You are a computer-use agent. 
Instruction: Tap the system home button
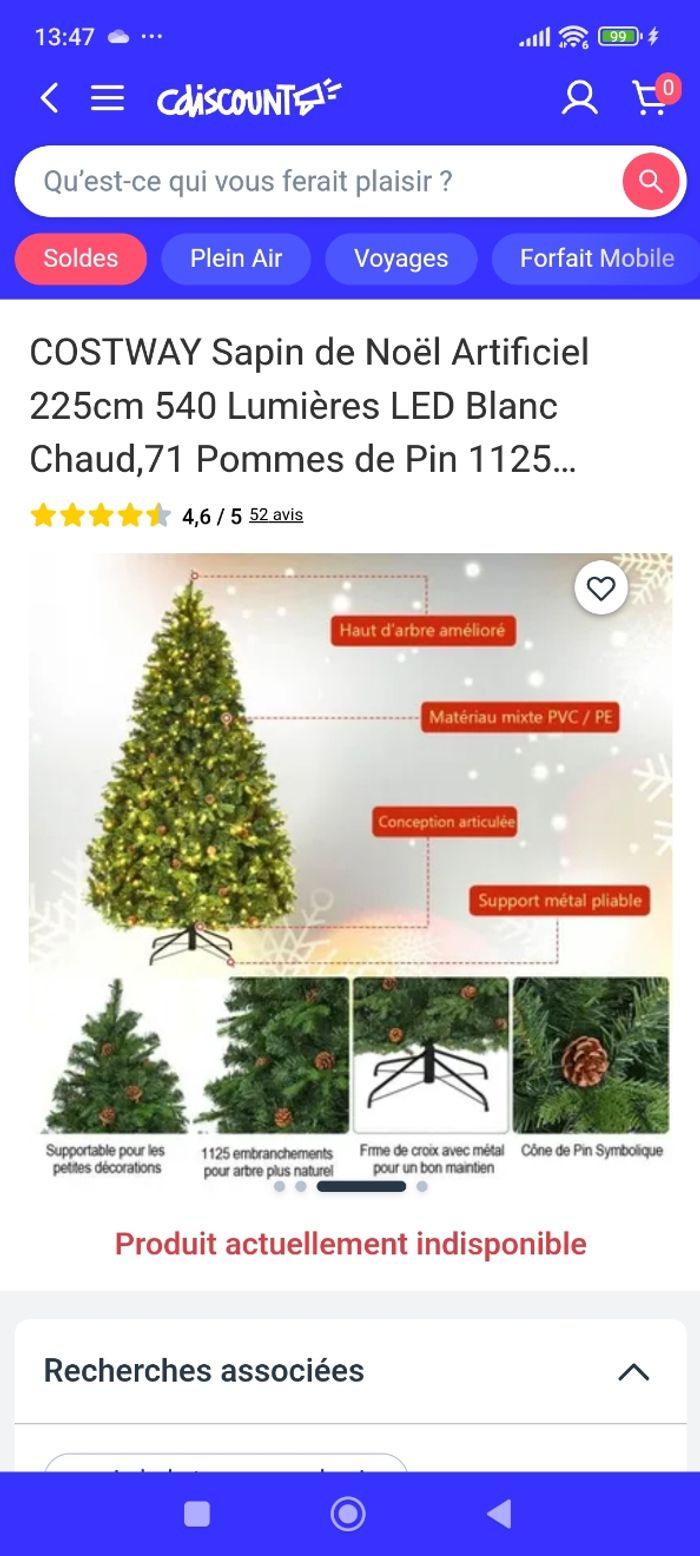[x=348, y=1514]
